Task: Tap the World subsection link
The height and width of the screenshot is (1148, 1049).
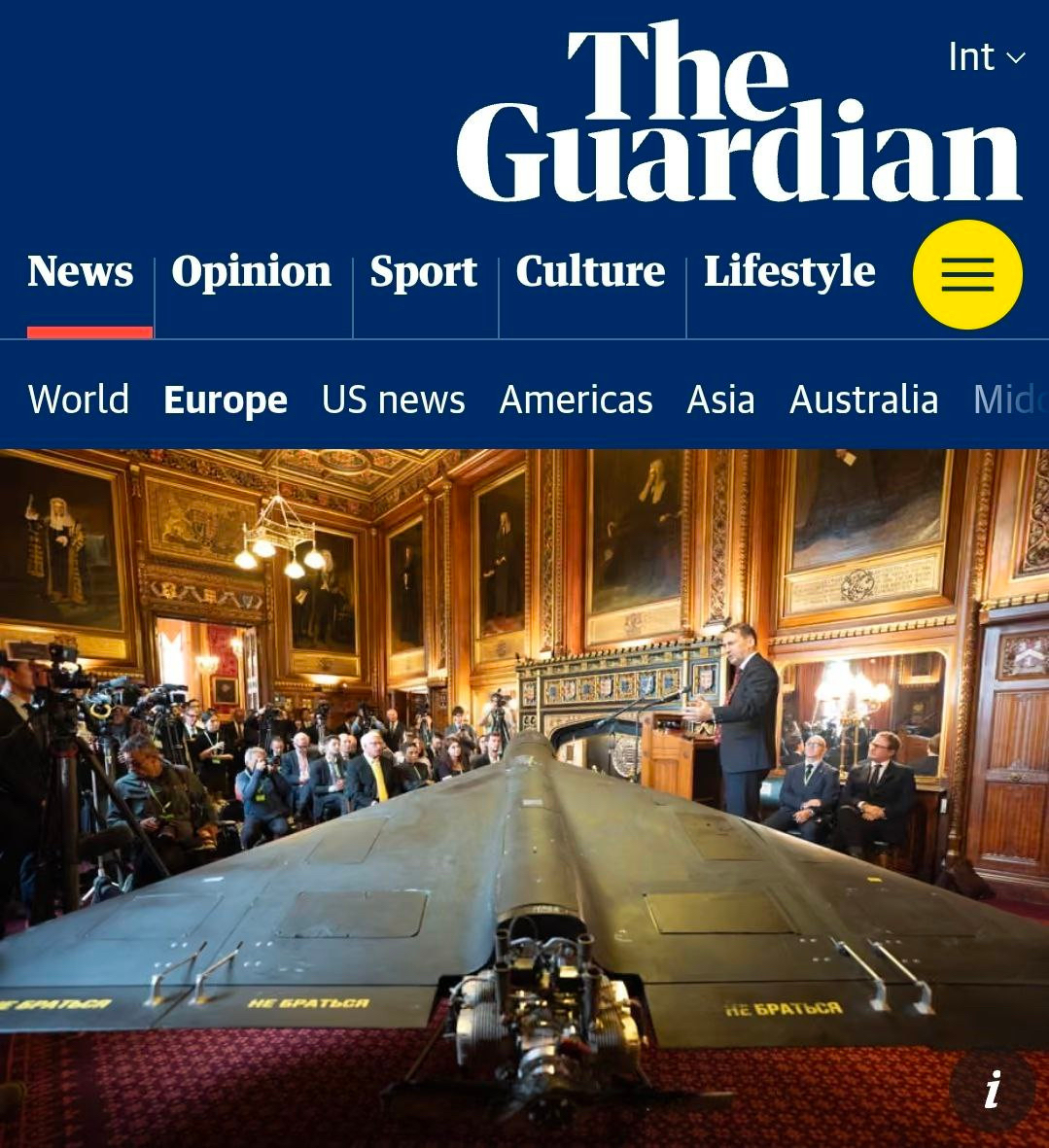Action: [x=79, y=400]
